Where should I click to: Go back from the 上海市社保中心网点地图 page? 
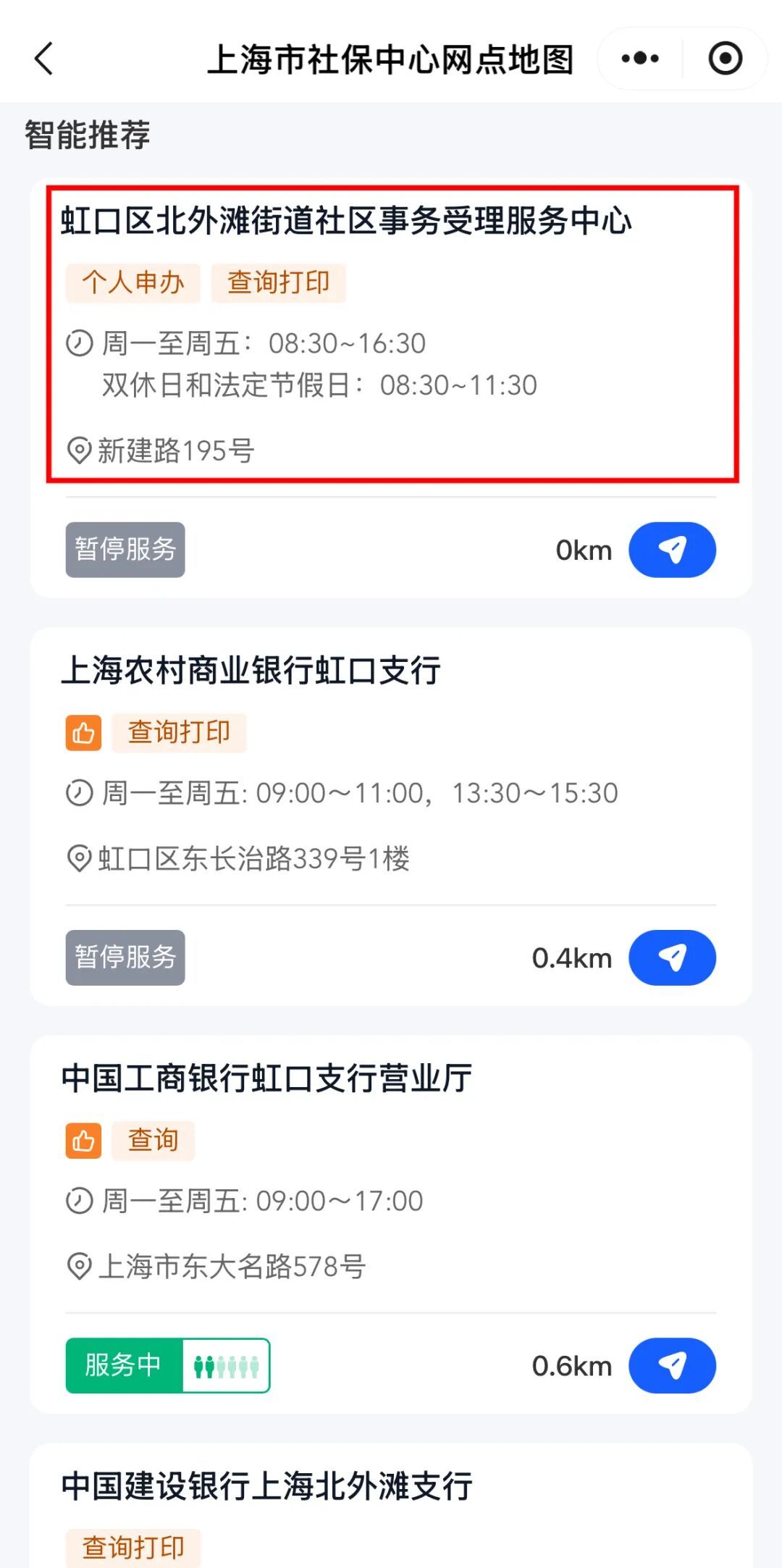(x=44, y=59)
